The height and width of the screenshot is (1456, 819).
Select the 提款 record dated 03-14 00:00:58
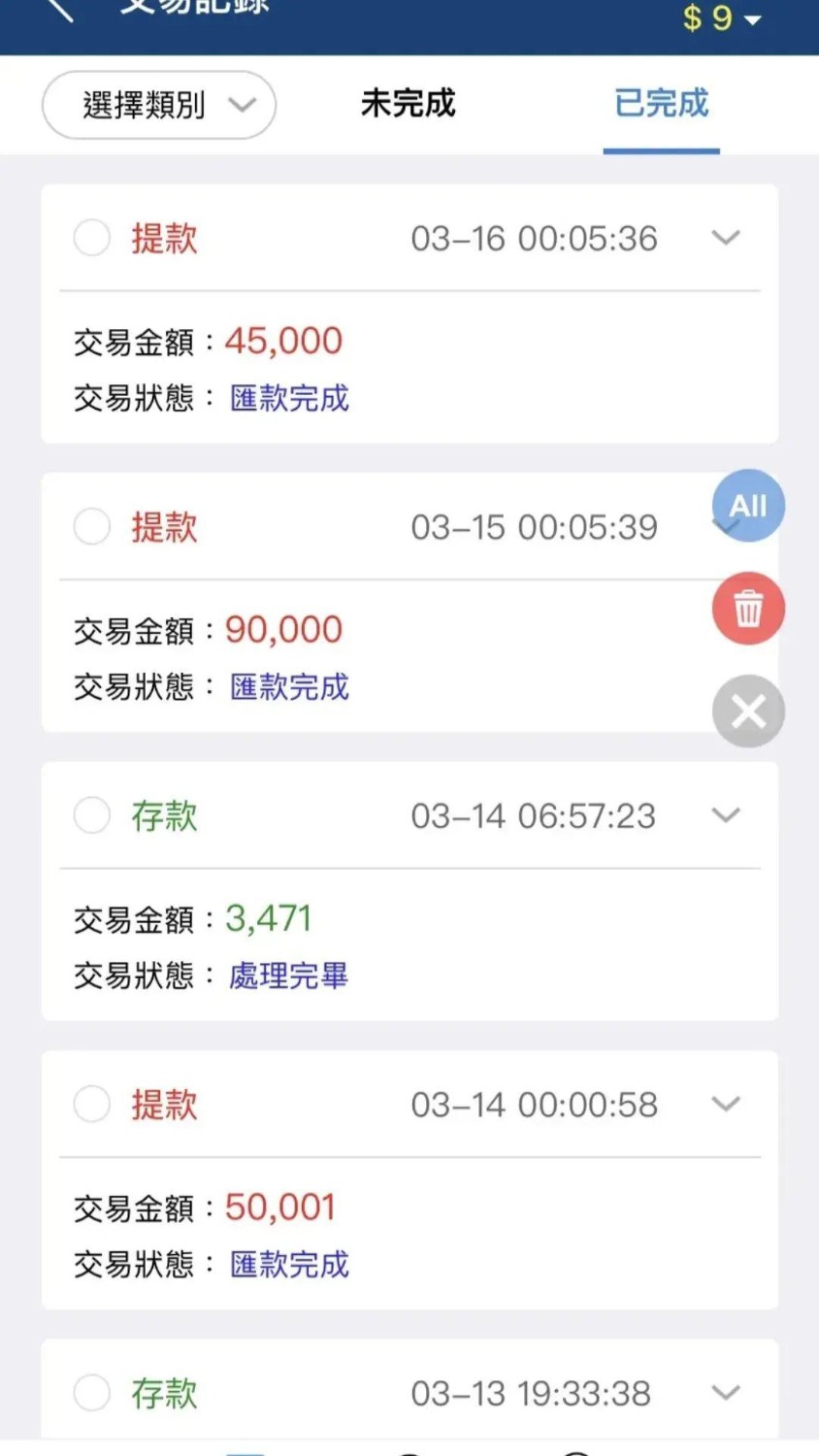click(x=92, y=1104)
